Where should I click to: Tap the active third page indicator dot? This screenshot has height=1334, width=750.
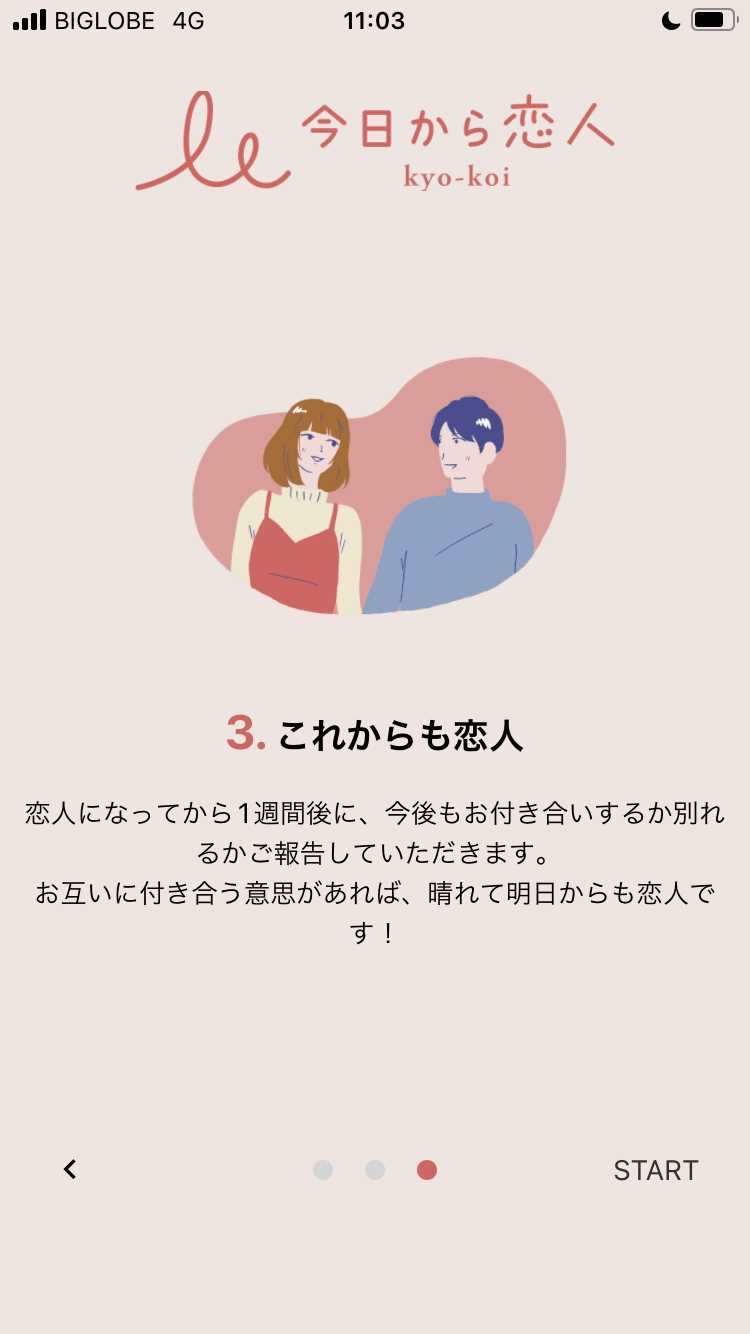[425, 1169]
